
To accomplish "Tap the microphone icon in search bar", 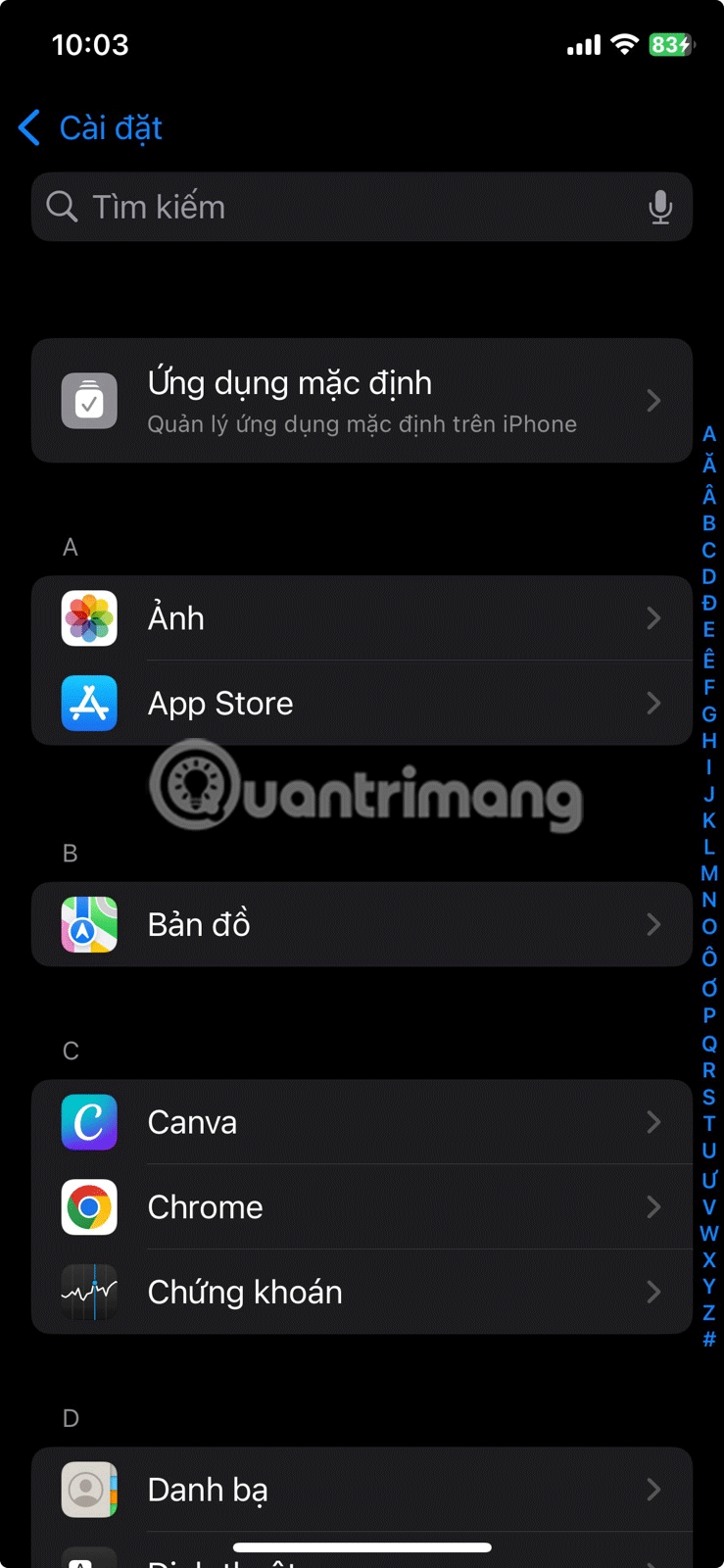I will pos(662,207).
